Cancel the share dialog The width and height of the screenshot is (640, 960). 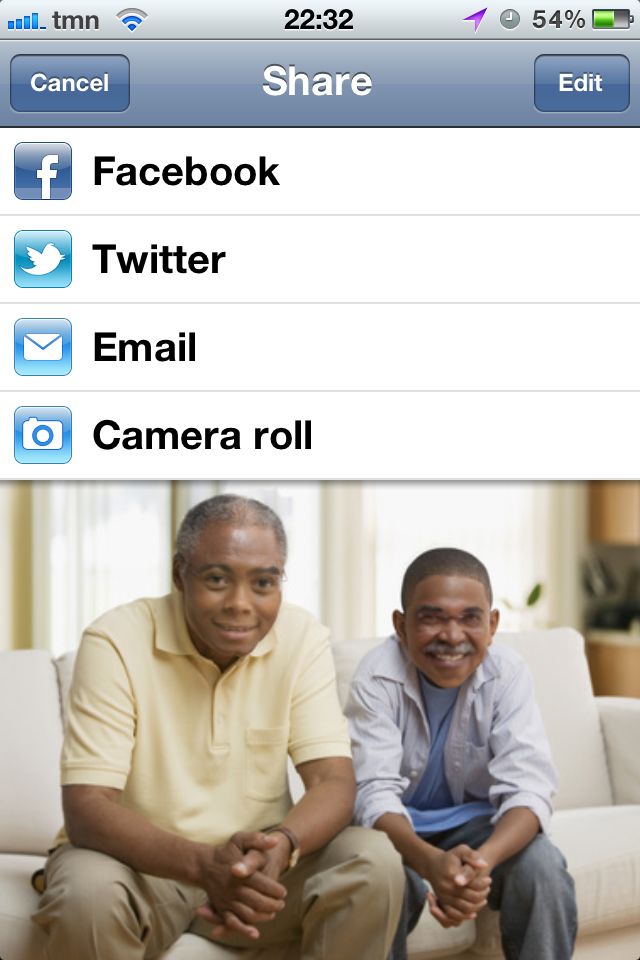click(69, 83)
